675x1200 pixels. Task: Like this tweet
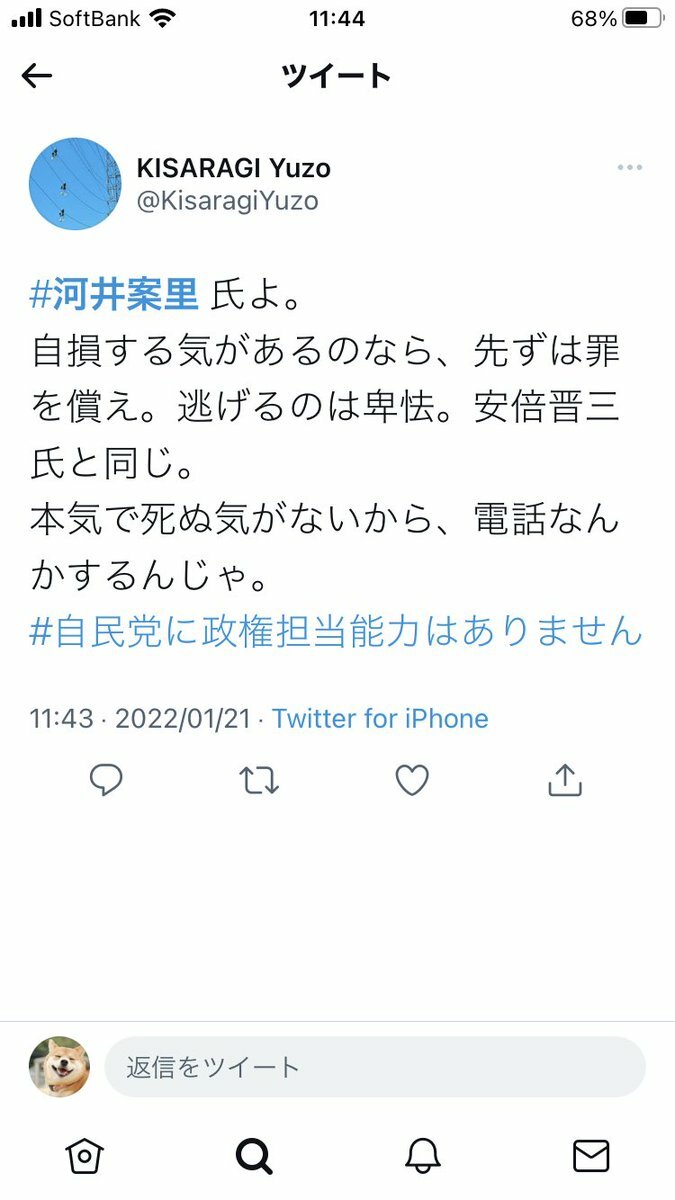(x=412, y=780)
